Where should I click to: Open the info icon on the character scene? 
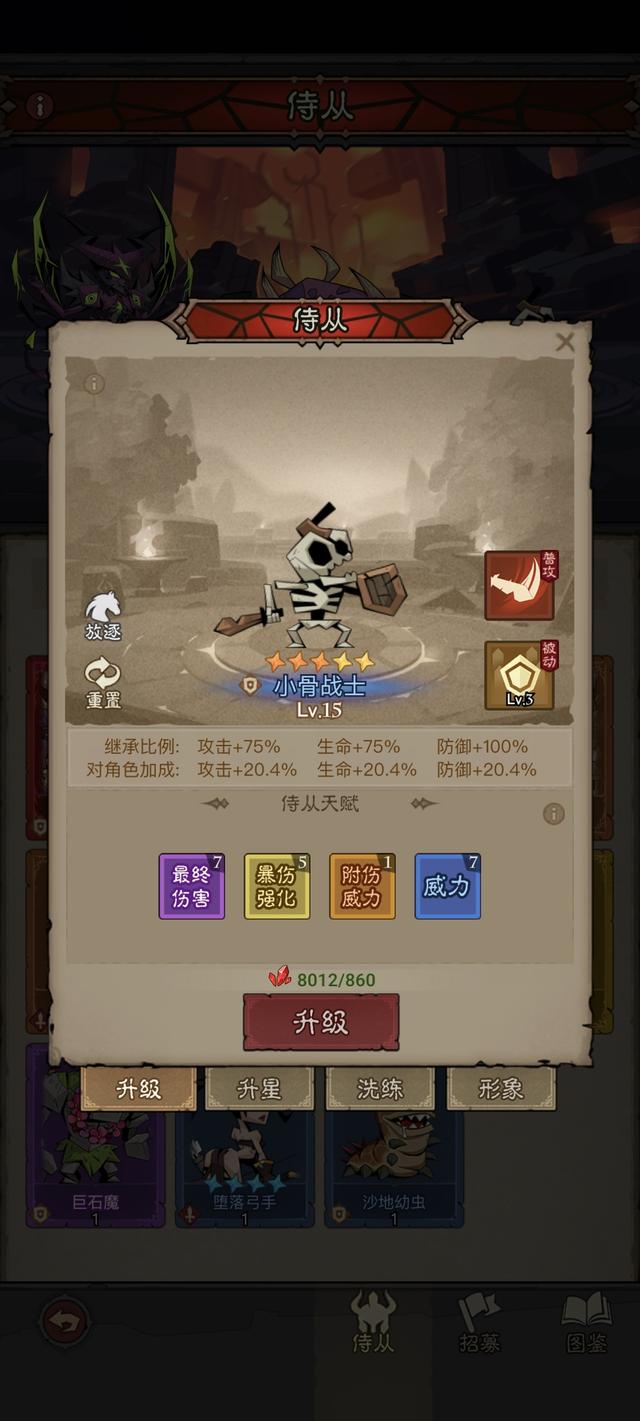click(94, 383)
